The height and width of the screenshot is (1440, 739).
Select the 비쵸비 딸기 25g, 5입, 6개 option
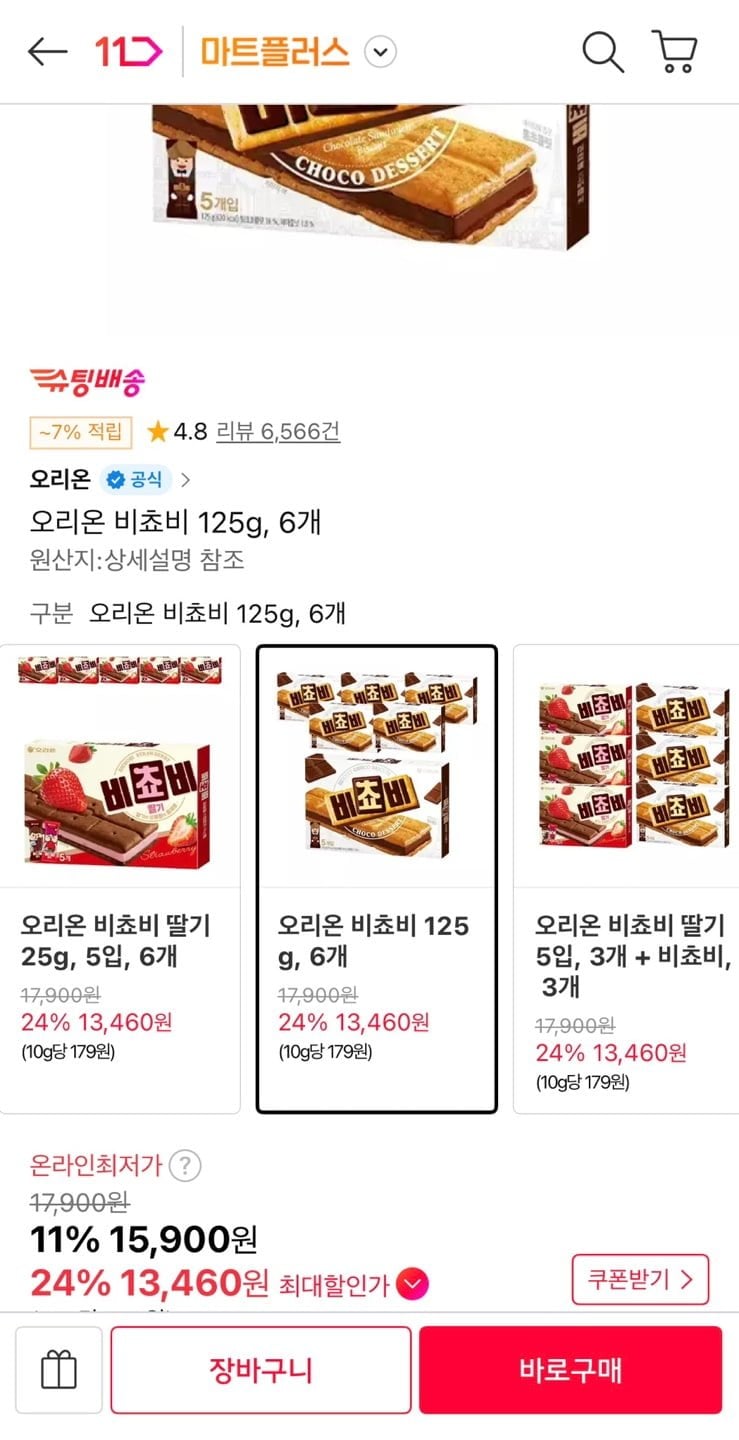click(x=120, y=879)
